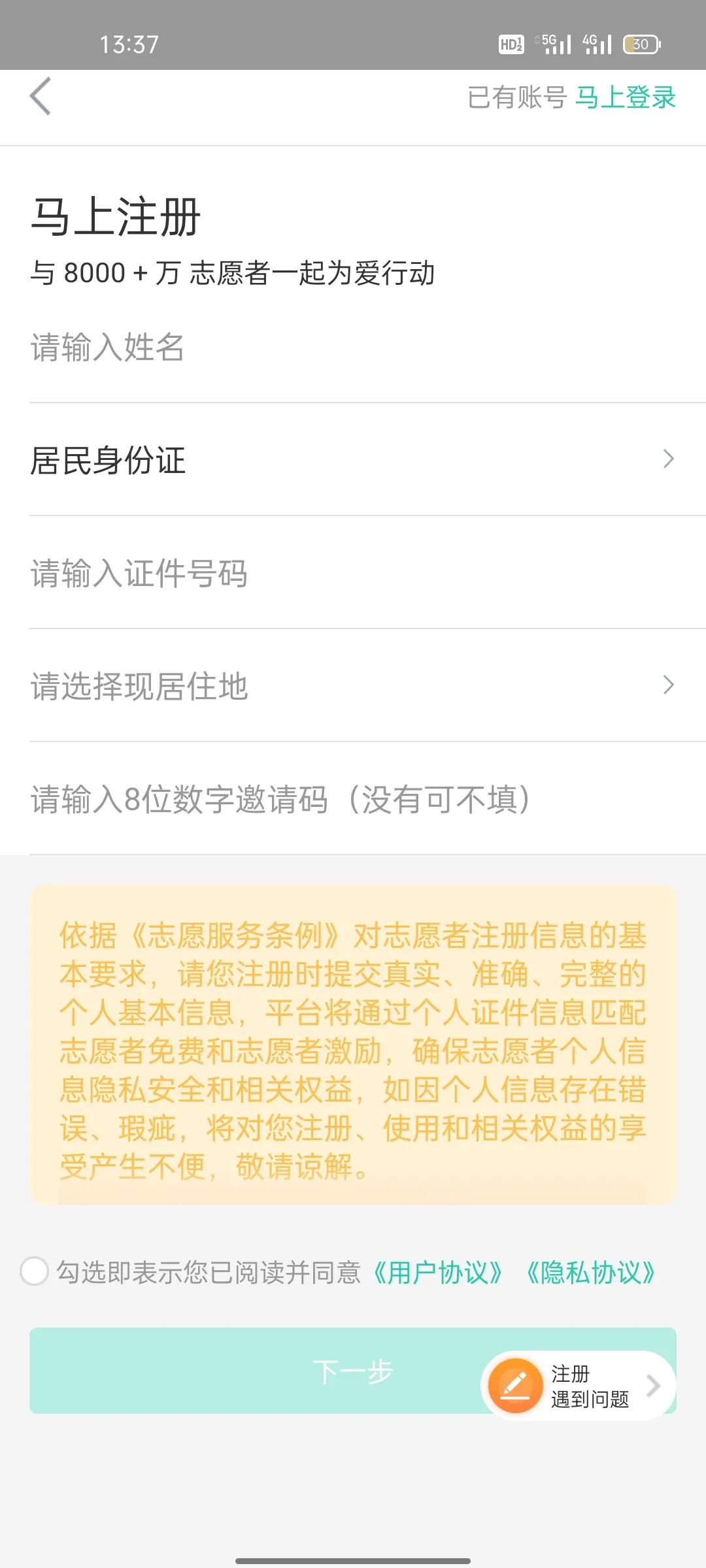This screenshot has width=706, height=1568.
Task: Go back using the top-left arrow
Action: [41, 97]
